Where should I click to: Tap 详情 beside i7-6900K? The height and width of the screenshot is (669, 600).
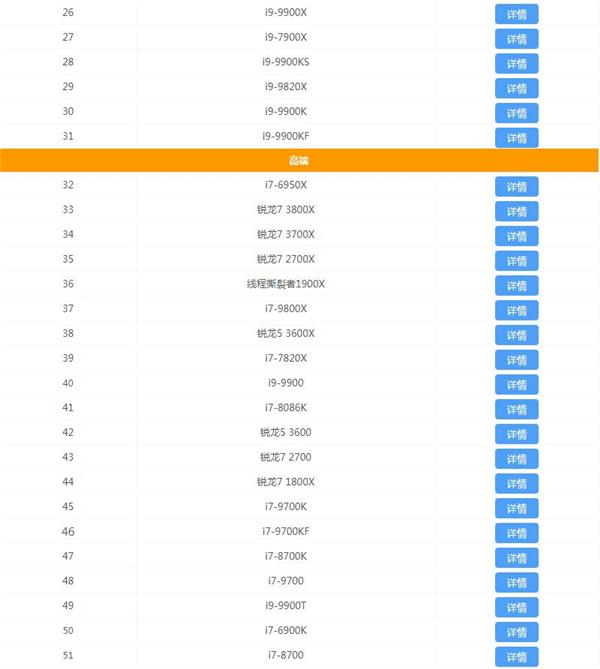coord(516,632)
